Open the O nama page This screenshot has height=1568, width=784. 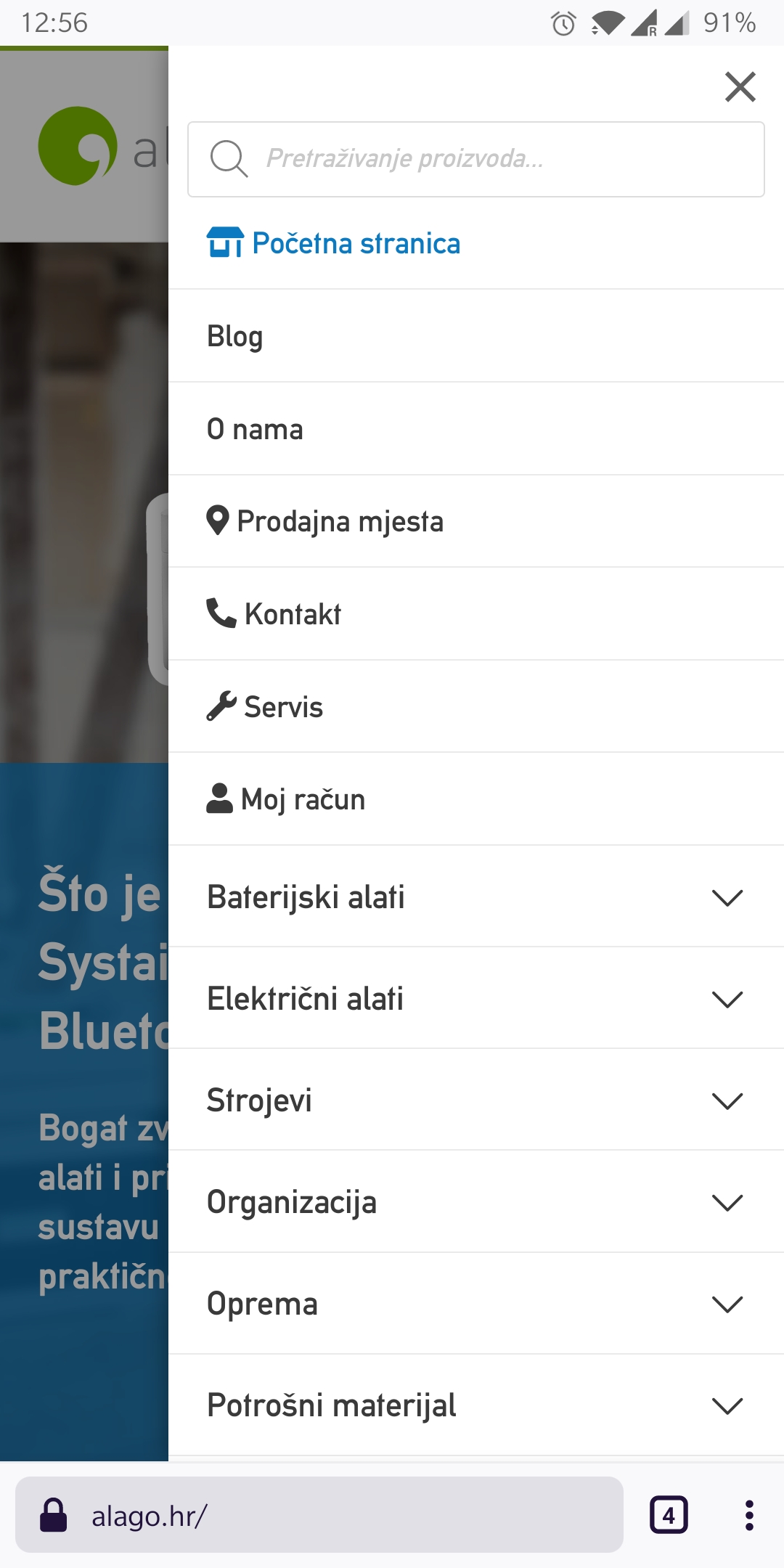(x=476, y=429)
